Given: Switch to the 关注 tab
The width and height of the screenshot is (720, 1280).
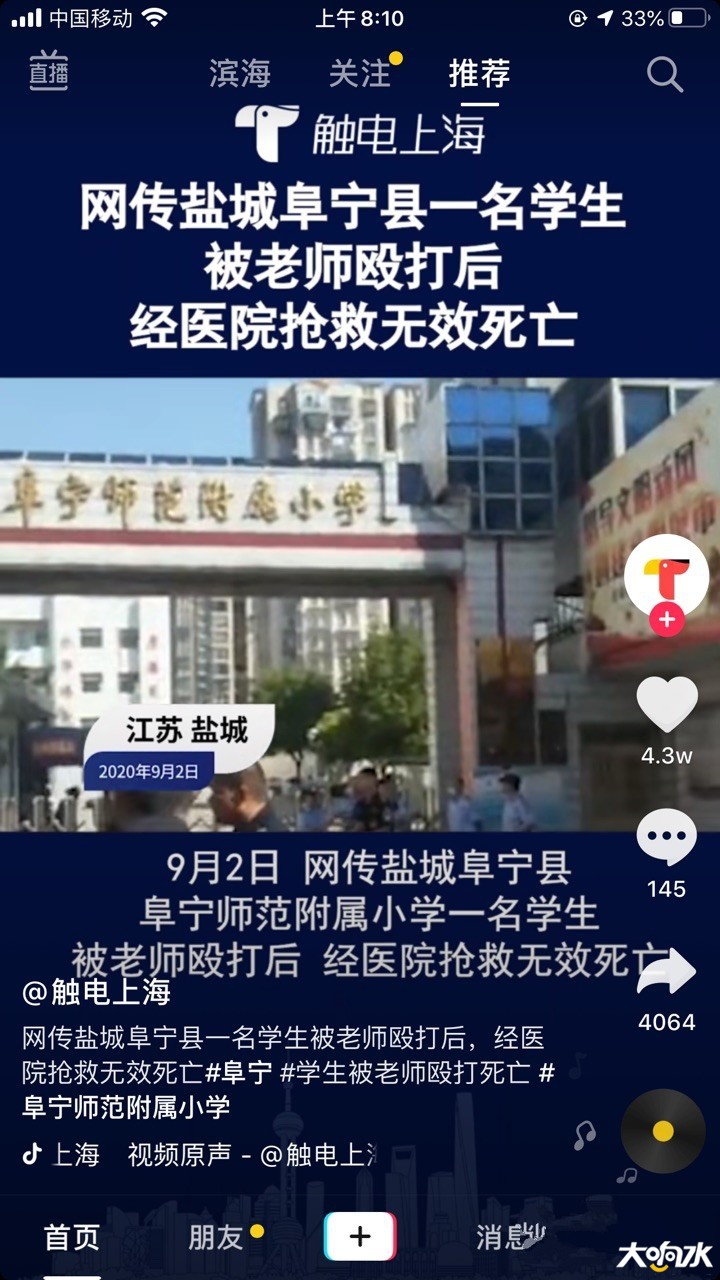Looking at the screenshot, I should click(x=359, y=73).
